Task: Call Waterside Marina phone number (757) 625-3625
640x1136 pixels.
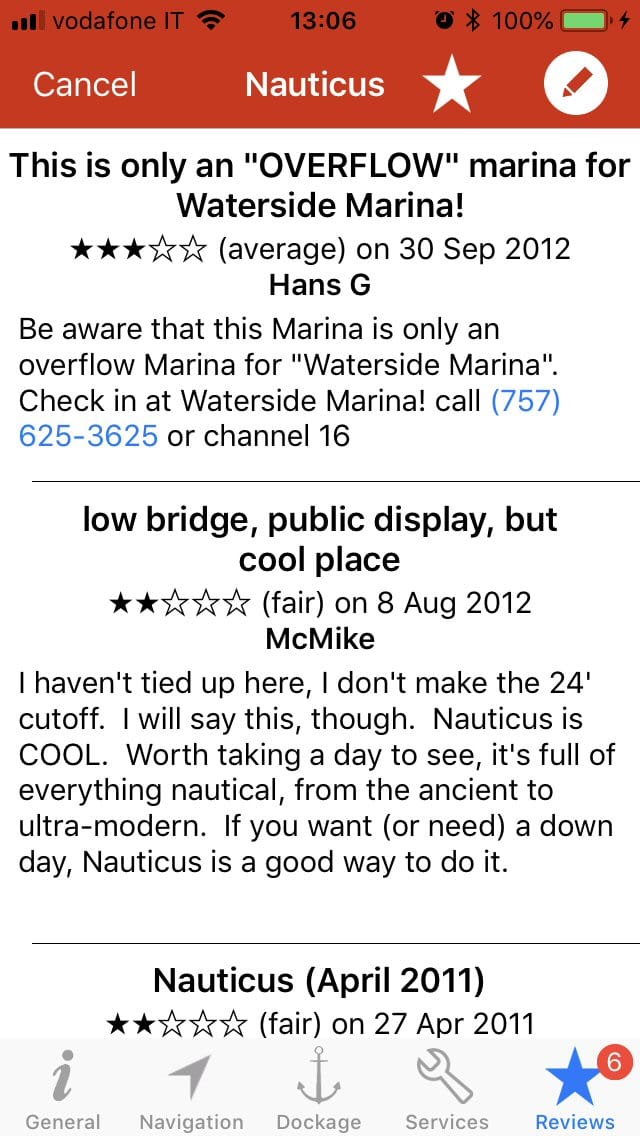Action: [x=88, y=436]
